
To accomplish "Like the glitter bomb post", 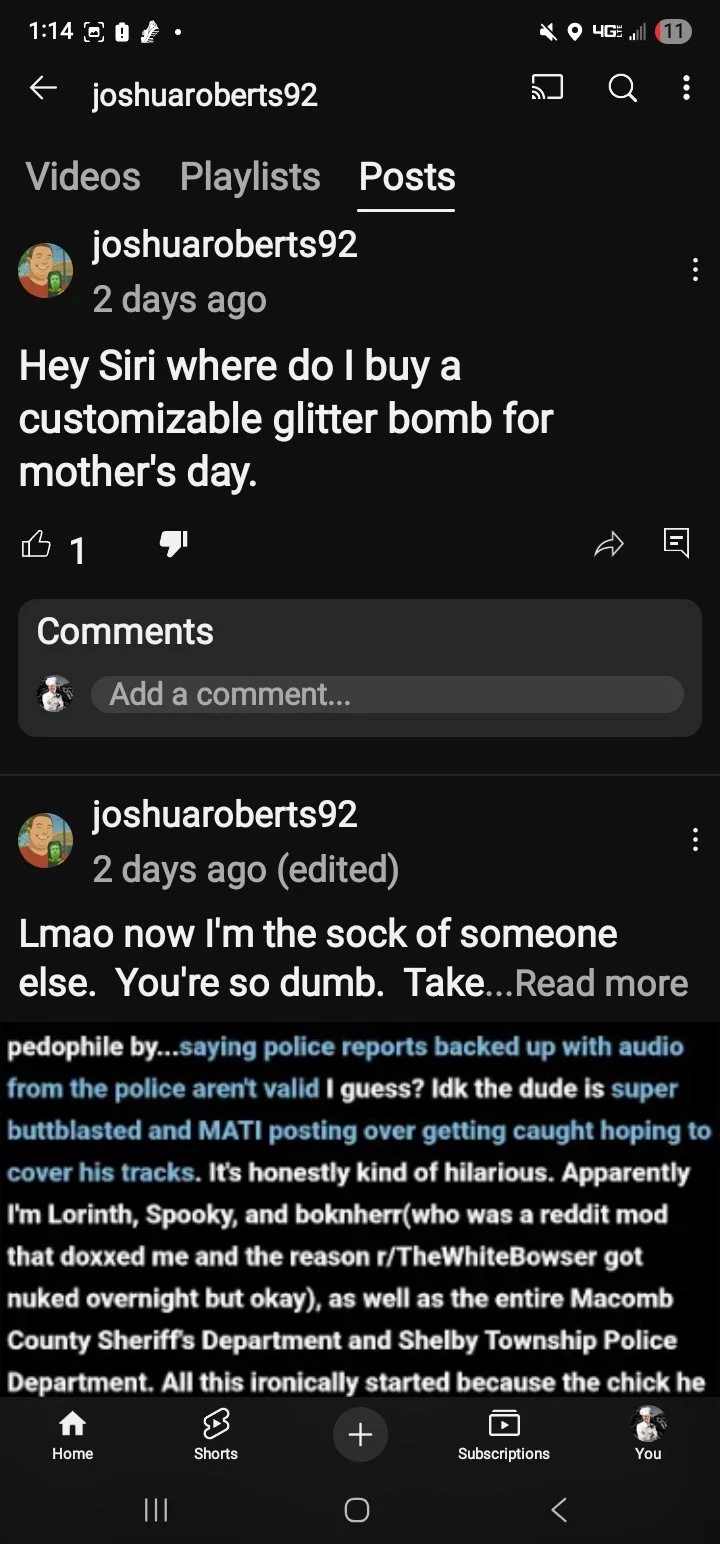I will tap(36, 544).
